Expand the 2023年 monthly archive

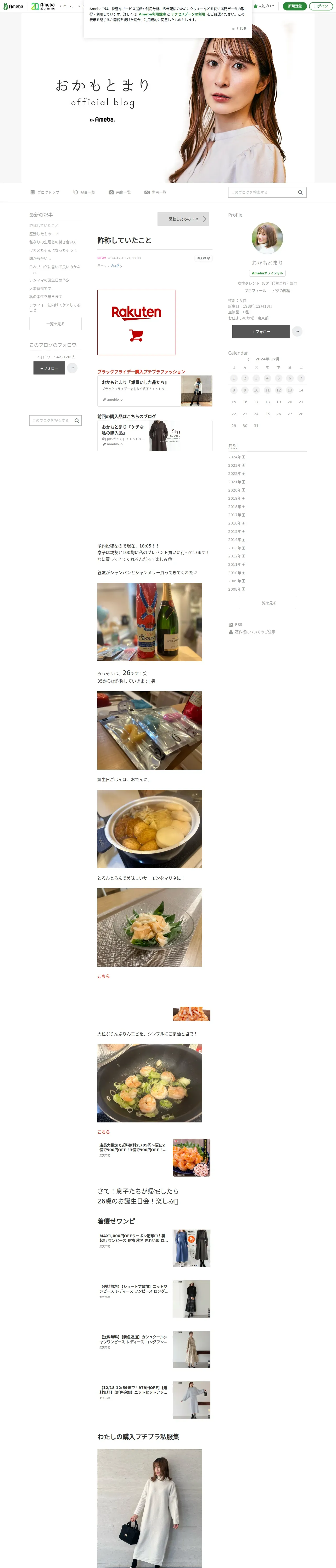(237, 465)
